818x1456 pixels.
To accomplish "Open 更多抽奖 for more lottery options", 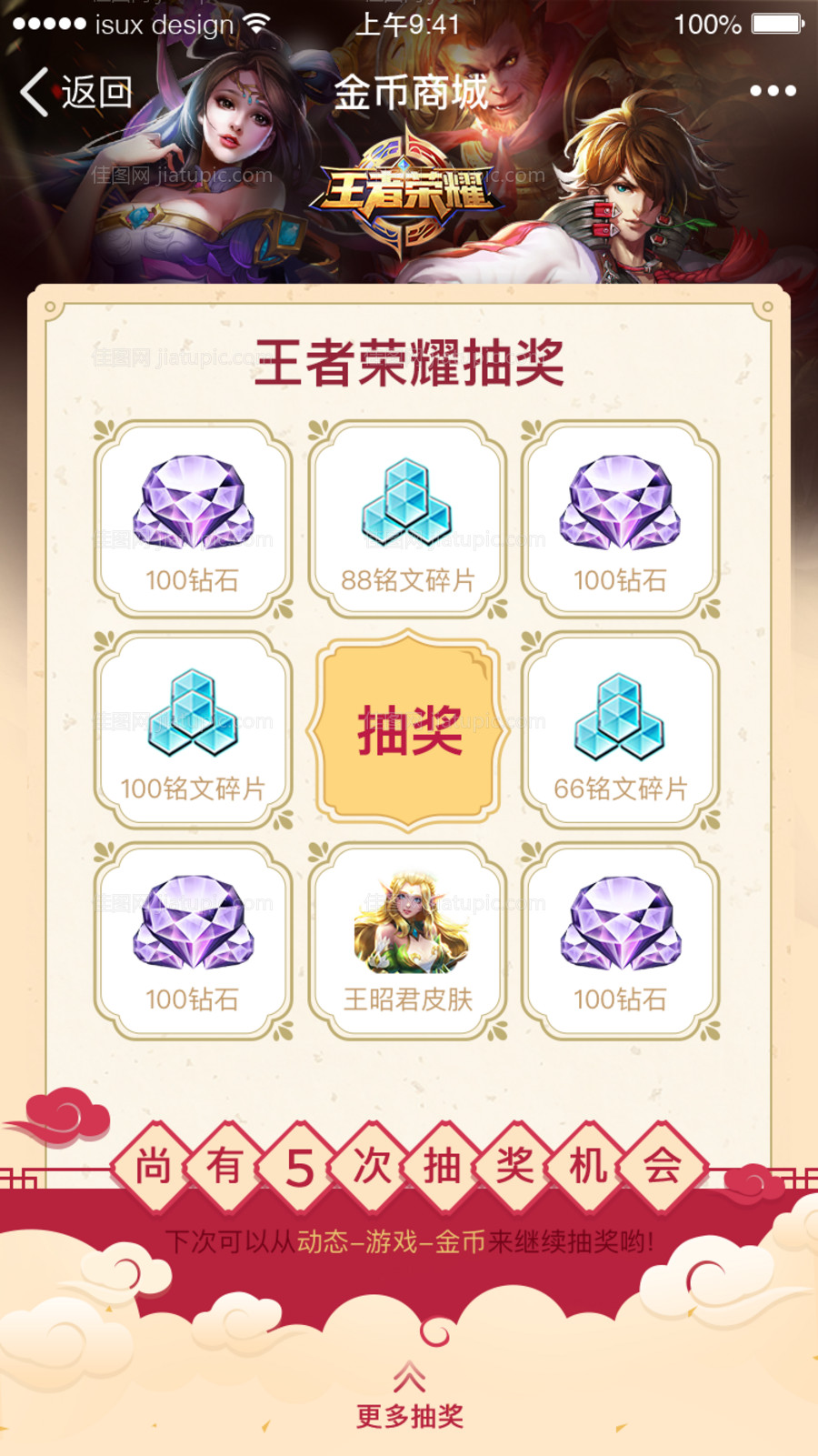I will coord(408,1414).
